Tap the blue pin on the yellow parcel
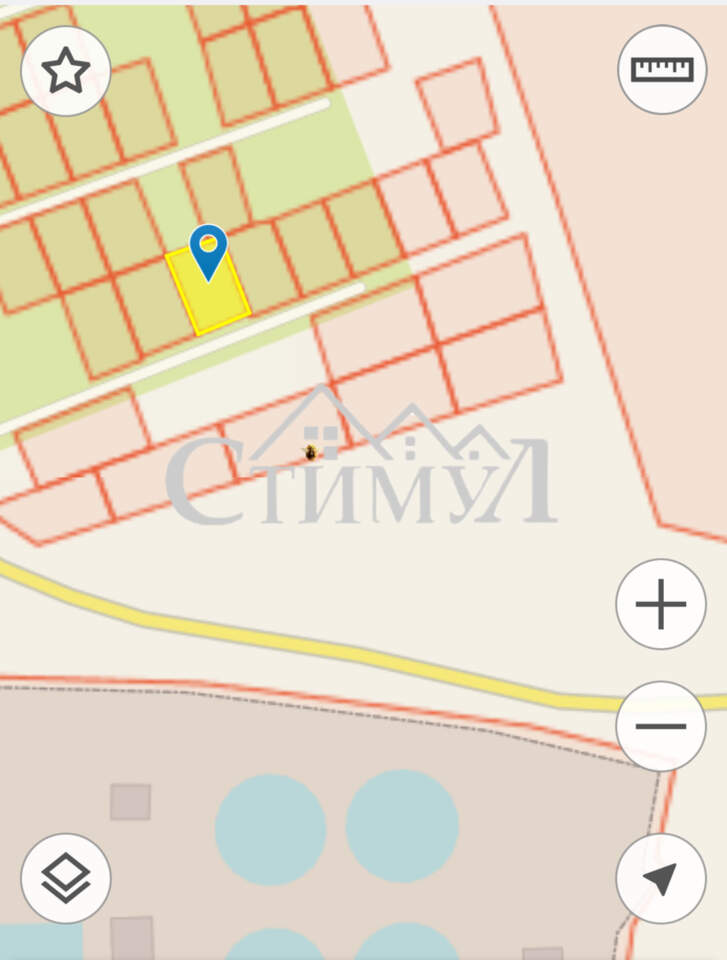This screenshot has width=727, height=960. pyautogui.click(x=208, y=249)
